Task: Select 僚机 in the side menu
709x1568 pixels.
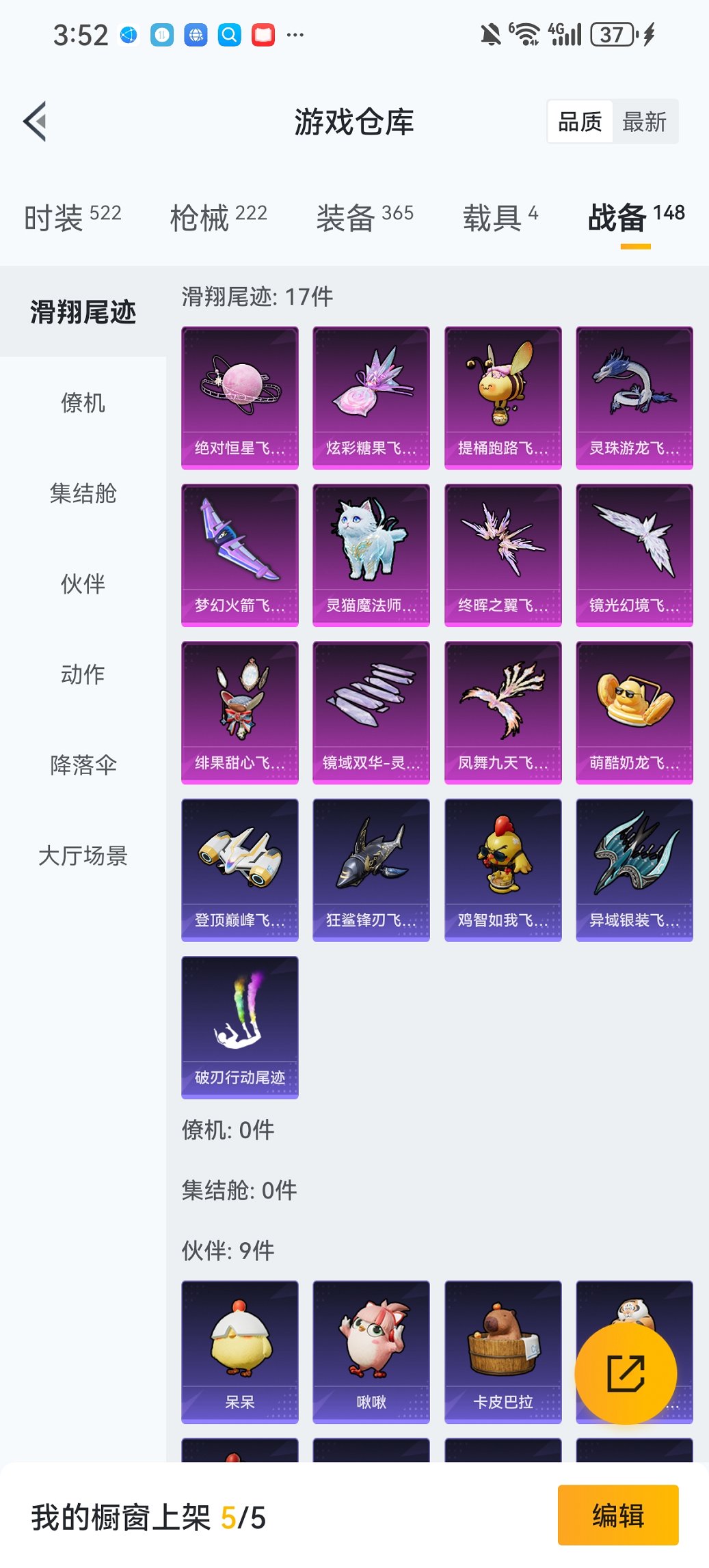Action: 83,403
